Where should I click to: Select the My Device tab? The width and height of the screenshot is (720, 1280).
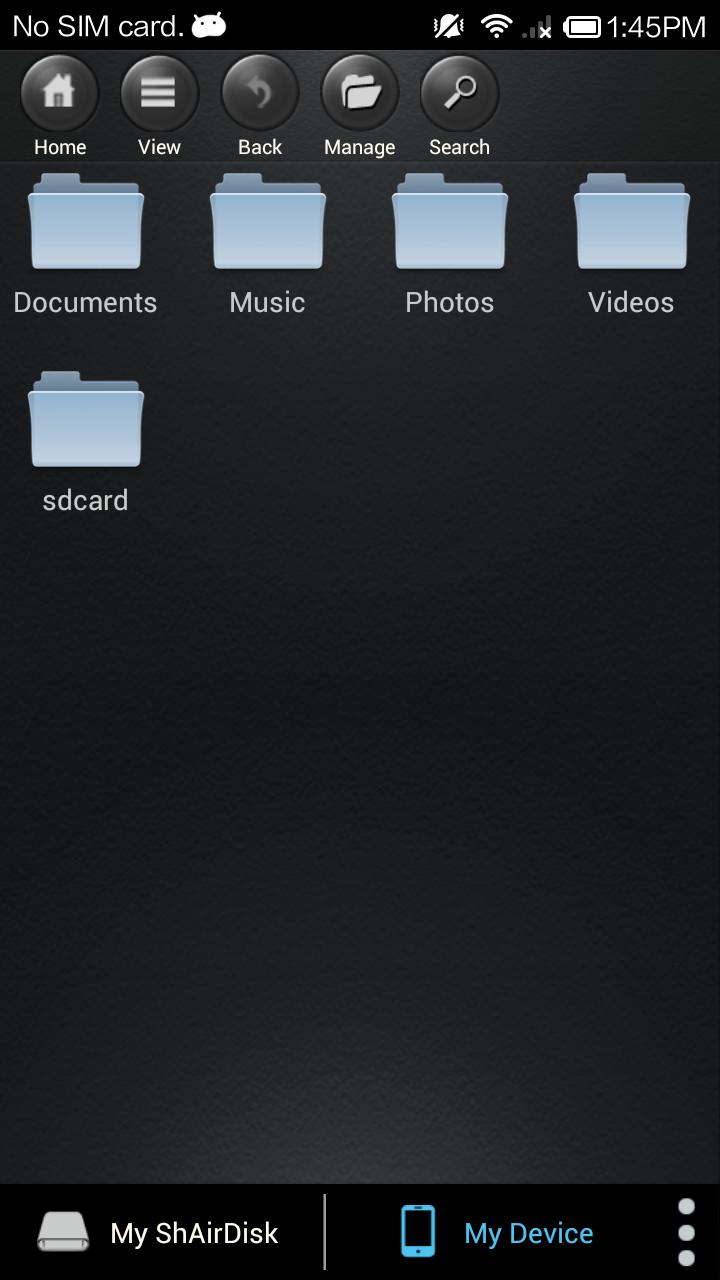tap(498, 1232)
